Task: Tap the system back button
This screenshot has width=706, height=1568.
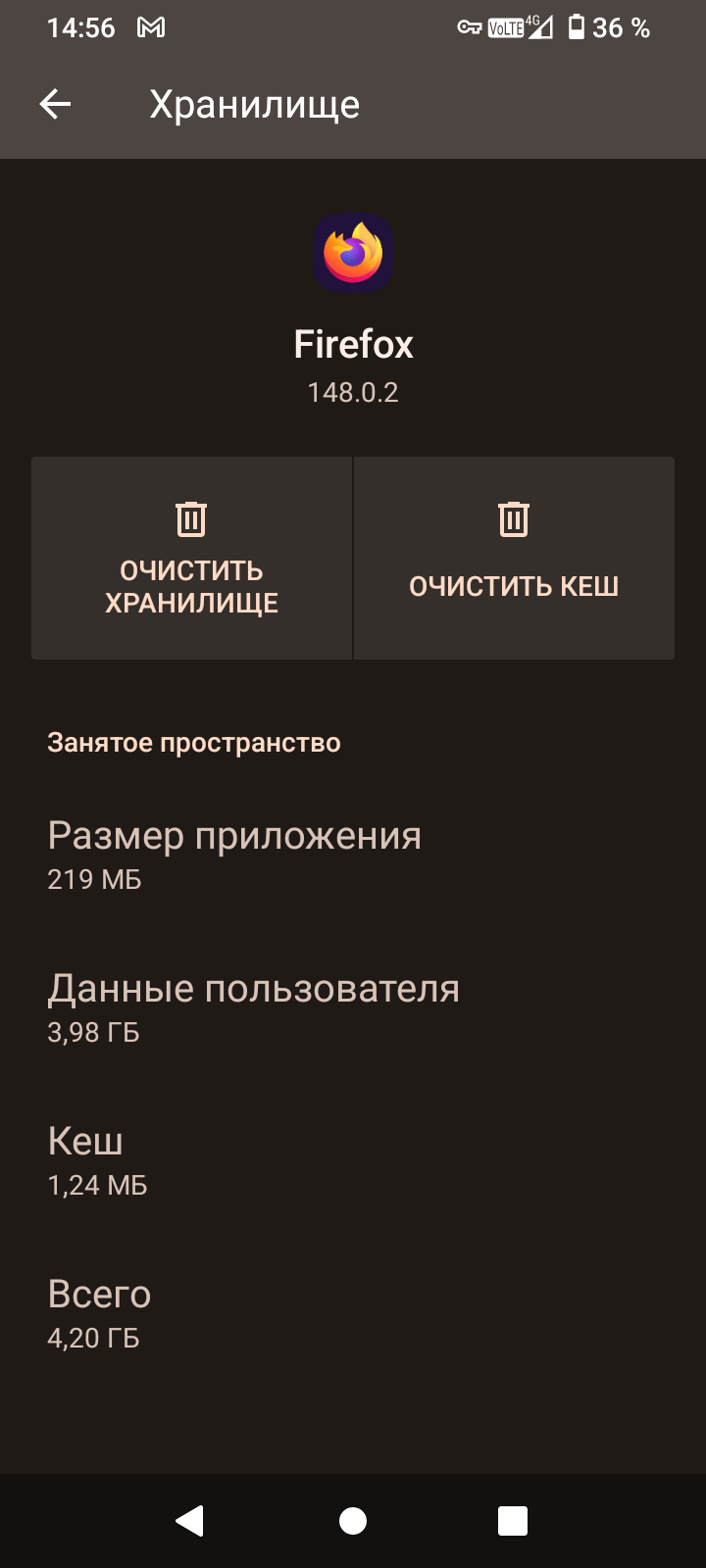Action: [189, 1520]
